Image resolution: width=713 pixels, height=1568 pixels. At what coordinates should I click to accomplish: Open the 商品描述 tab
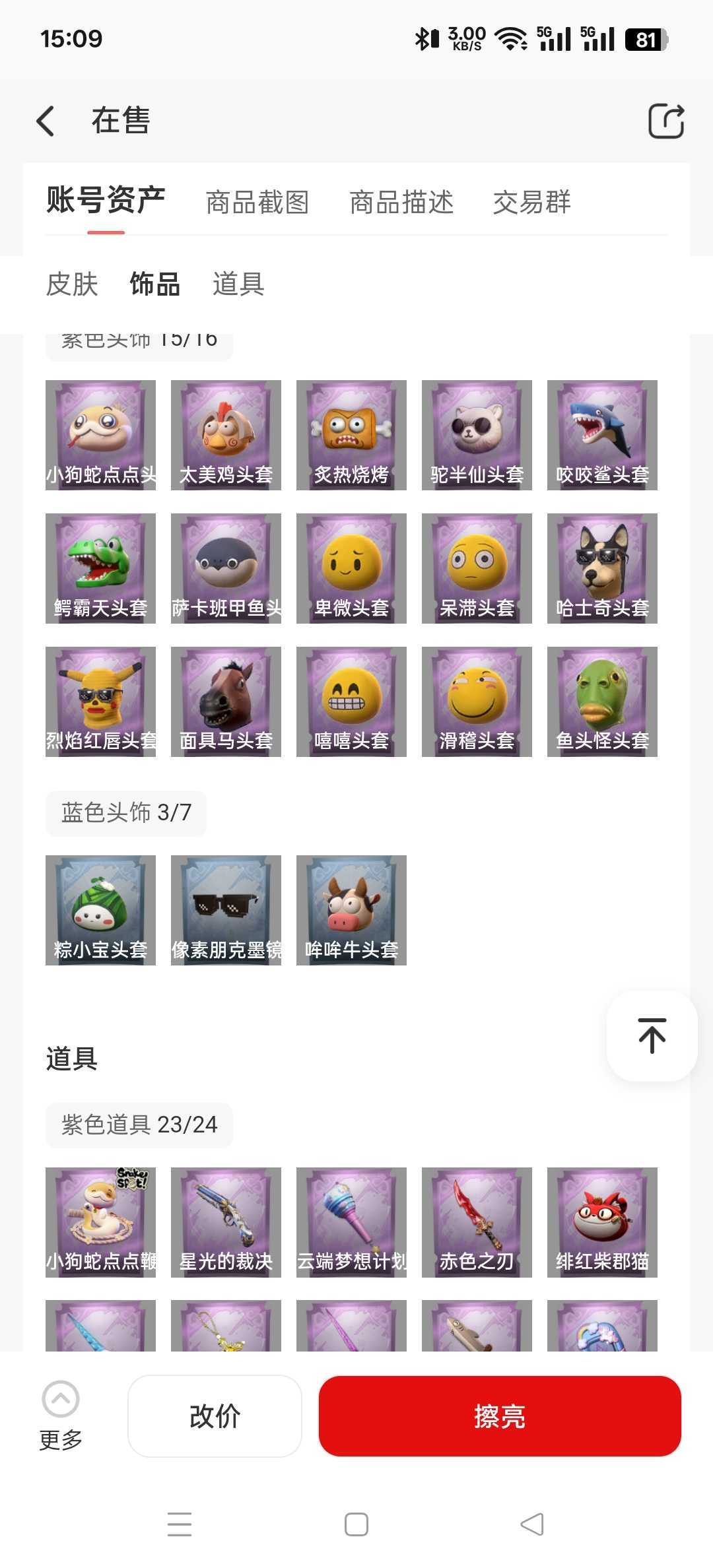click(401, 202)
